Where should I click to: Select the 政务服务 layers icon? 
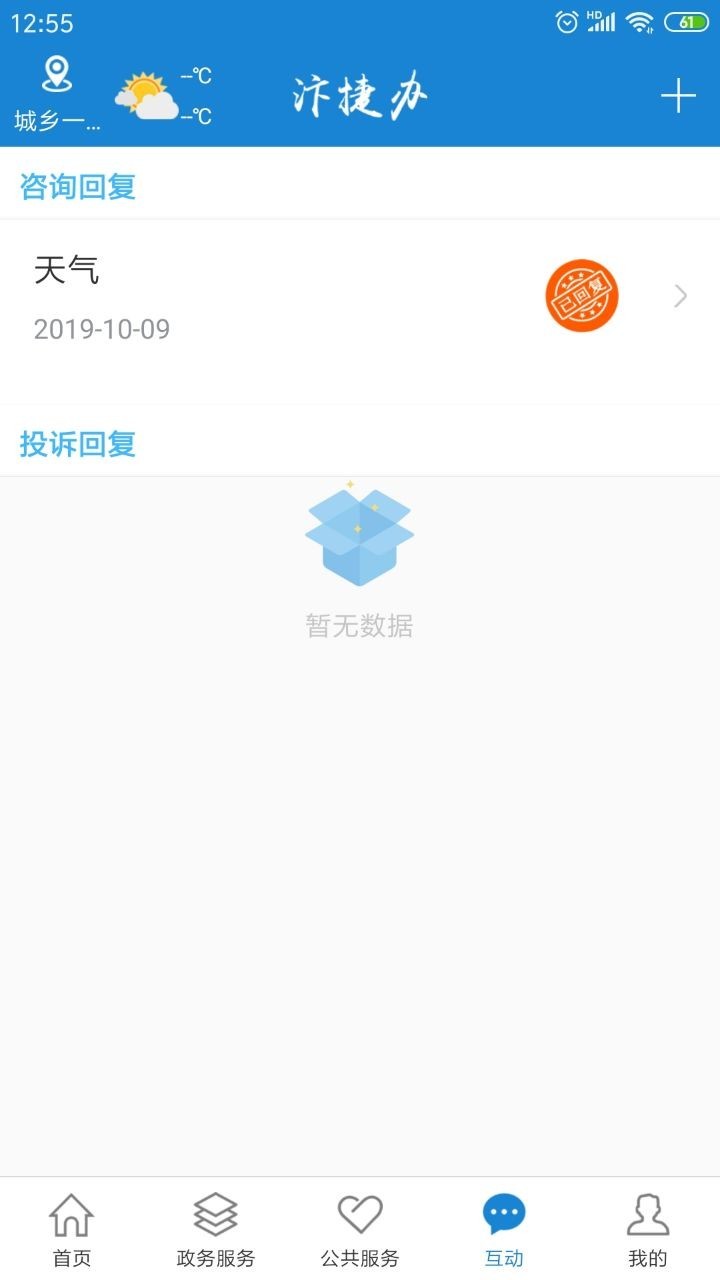[214, 1215]
